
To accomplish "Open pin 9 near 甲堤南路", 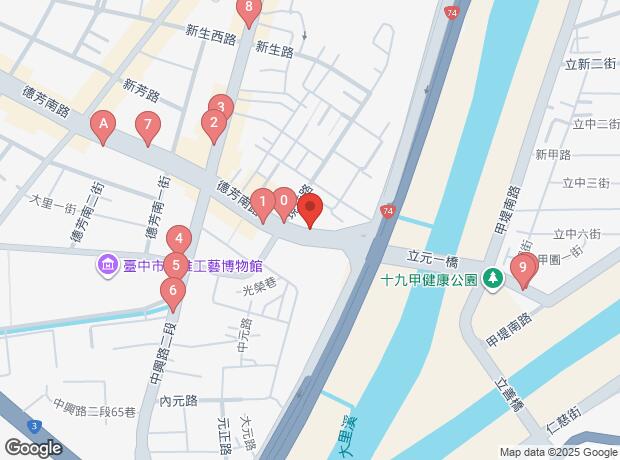I will pyautogui.click(x=522, y=268).
